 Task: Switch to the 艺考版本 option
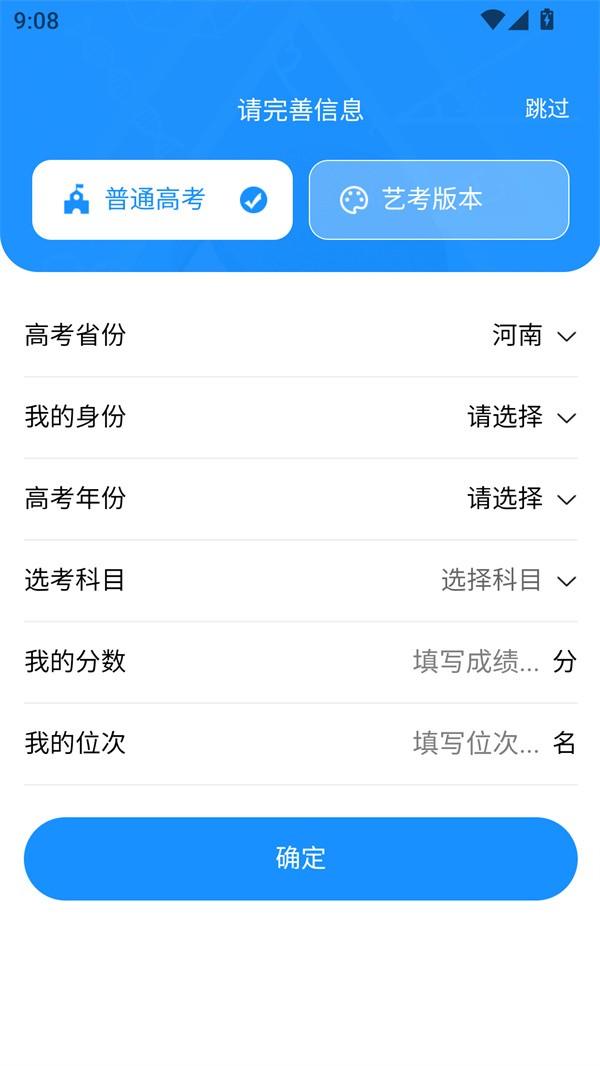pyautogui.click(x=438, y=200)
